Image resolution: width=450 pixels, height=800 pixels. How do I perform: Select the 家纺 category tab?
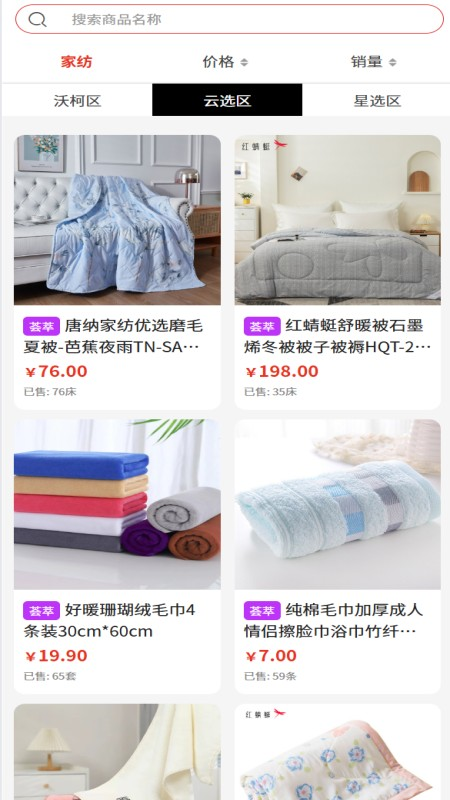point(77,62)
